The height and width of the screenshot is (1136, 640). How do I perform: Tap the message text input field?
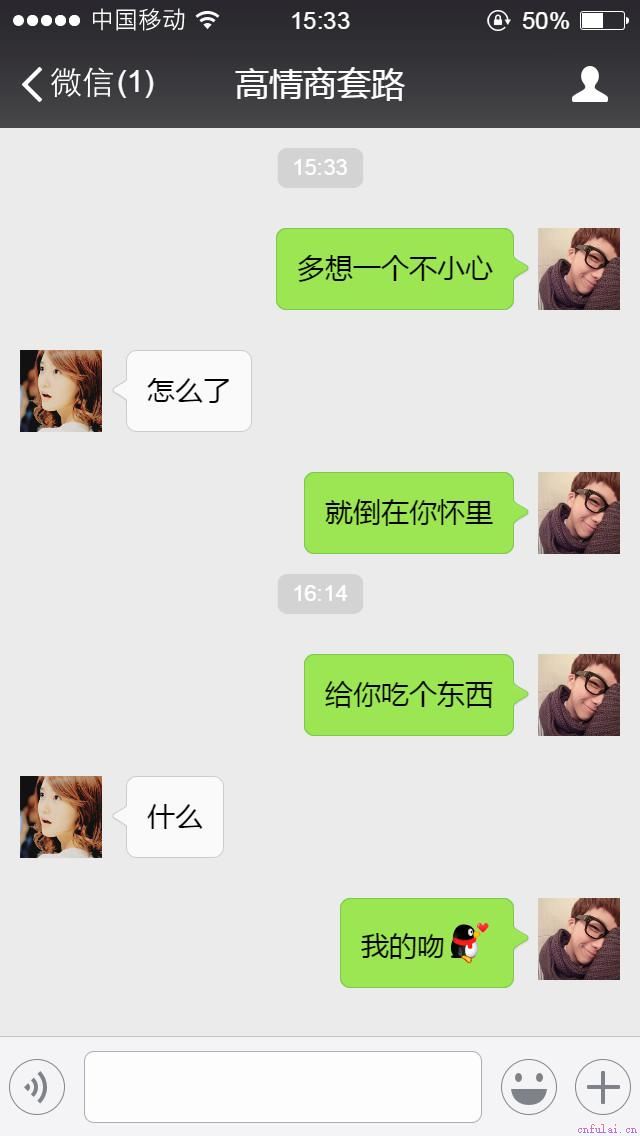pyautogui.click(x=282, y=1087)
